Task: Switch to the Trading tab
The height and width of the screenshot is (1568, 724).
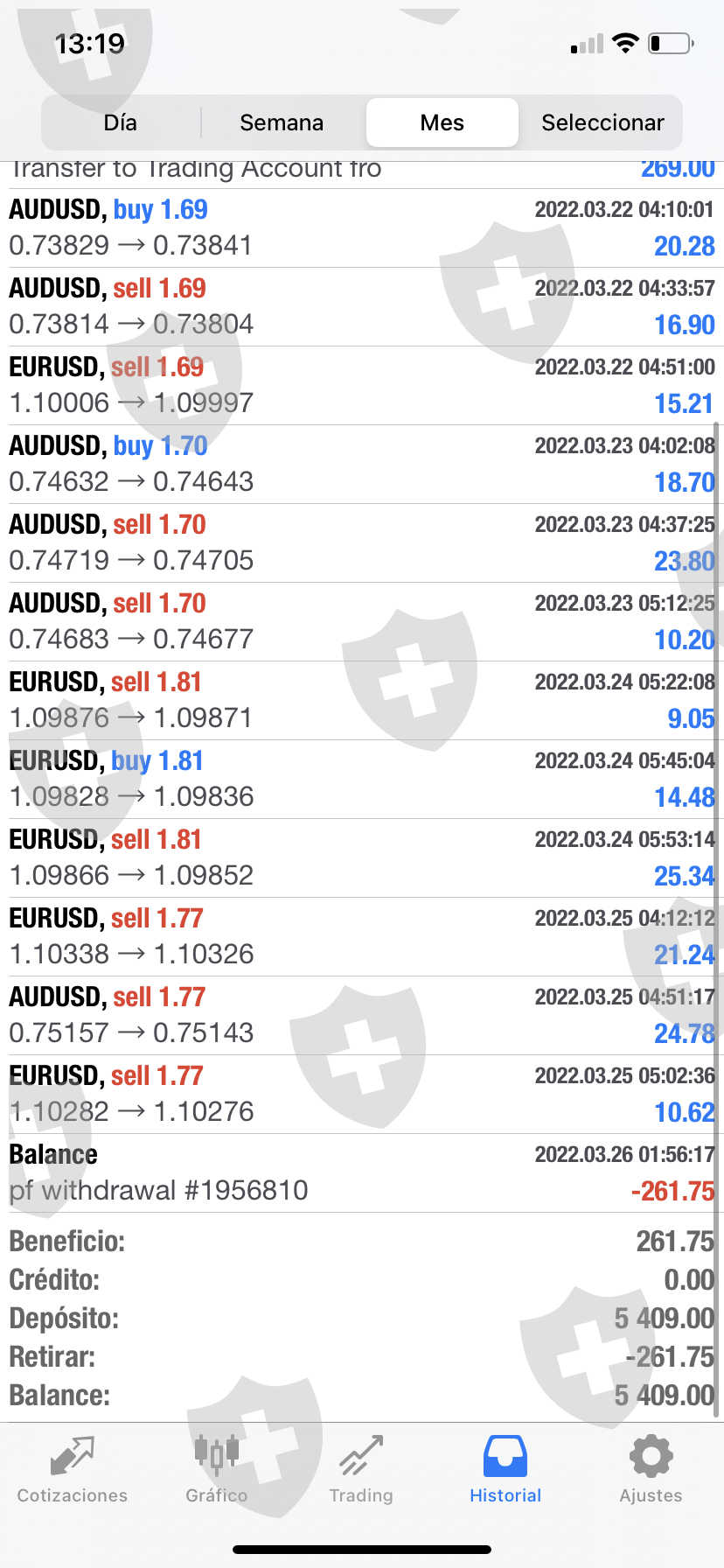Action: tap(361, 1470)
